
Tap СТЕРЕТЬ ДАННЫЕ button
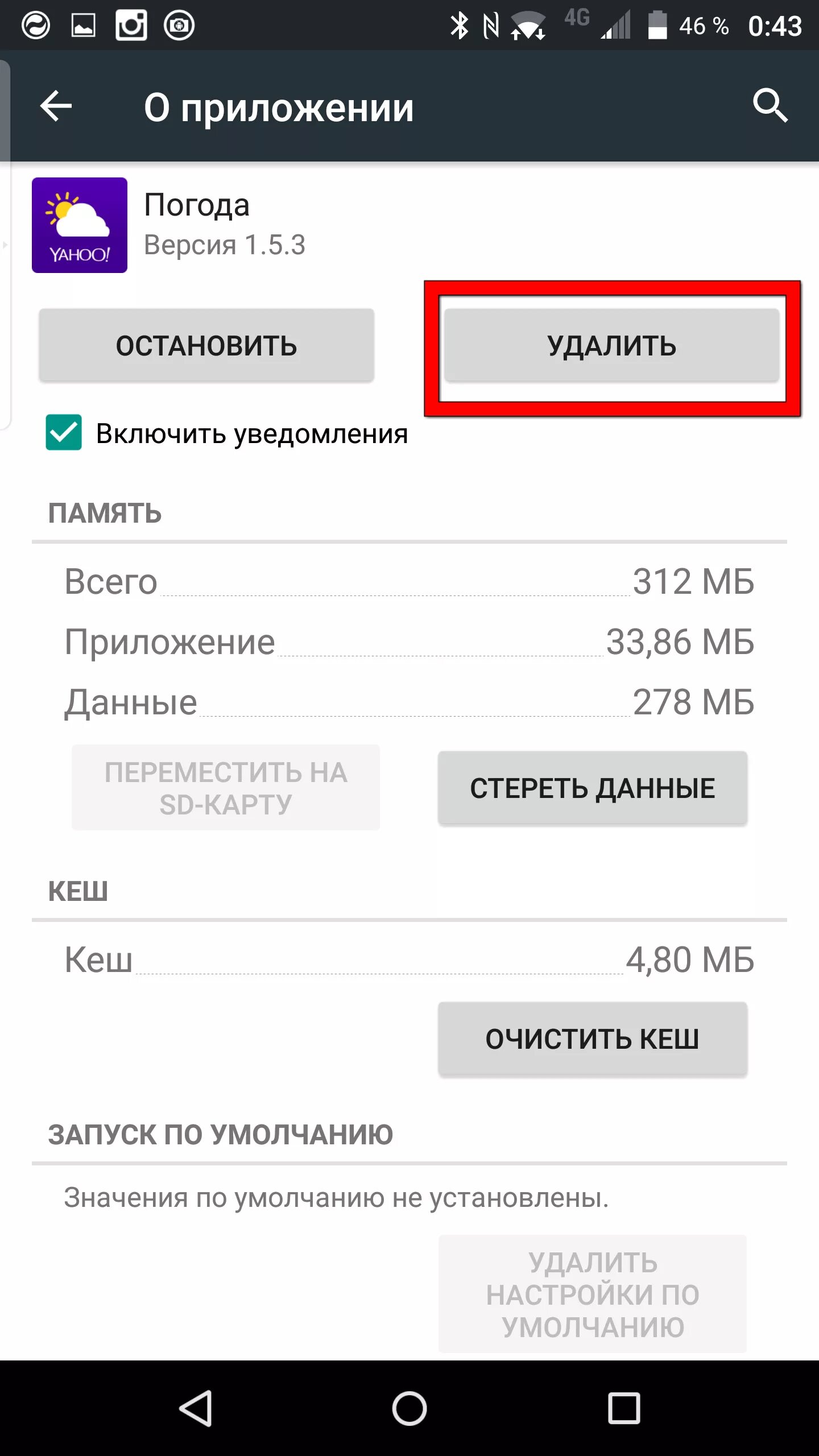pos(593,788)
